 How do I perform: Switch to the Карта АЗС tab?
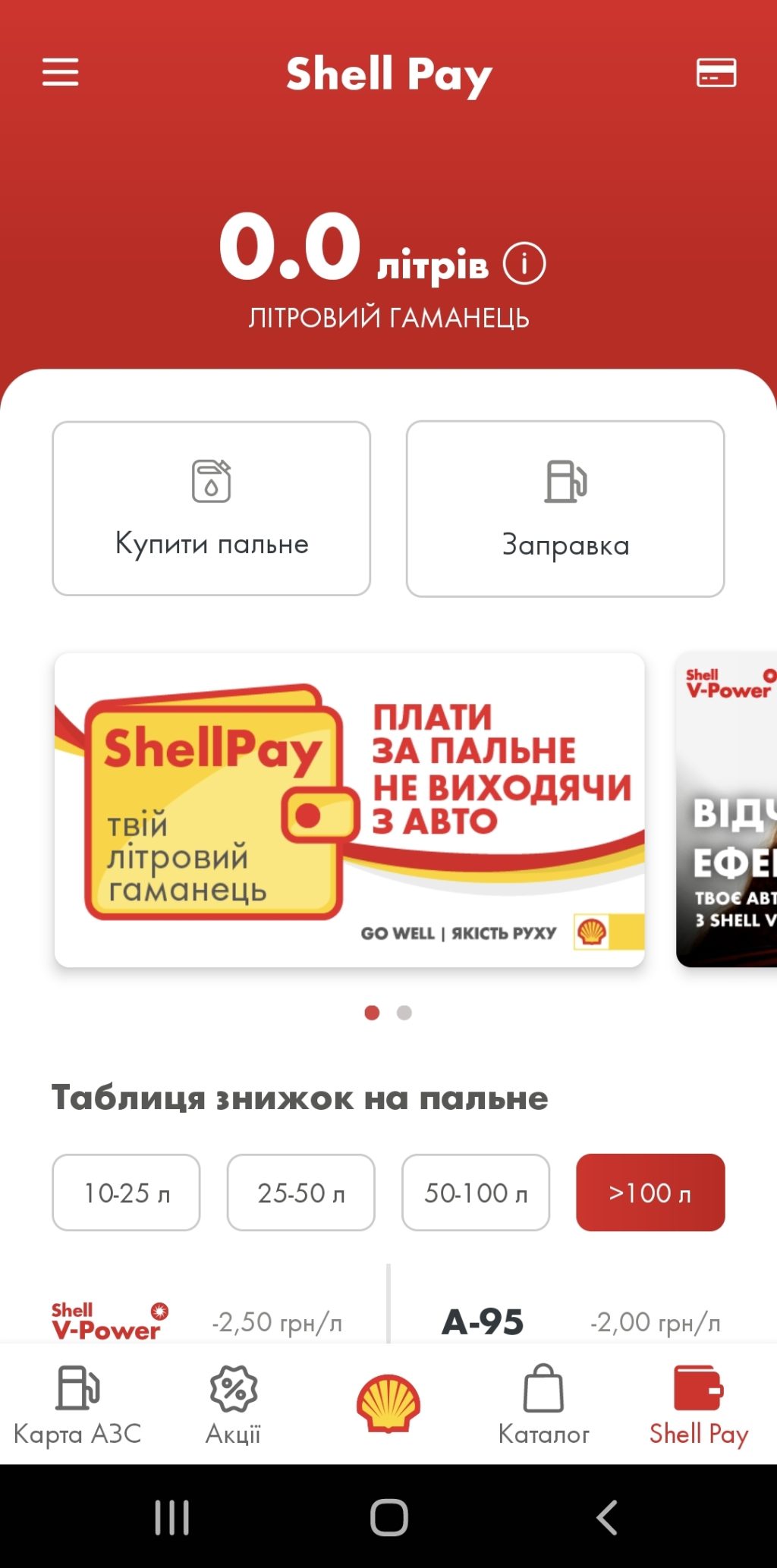[x=77, y=1405]
